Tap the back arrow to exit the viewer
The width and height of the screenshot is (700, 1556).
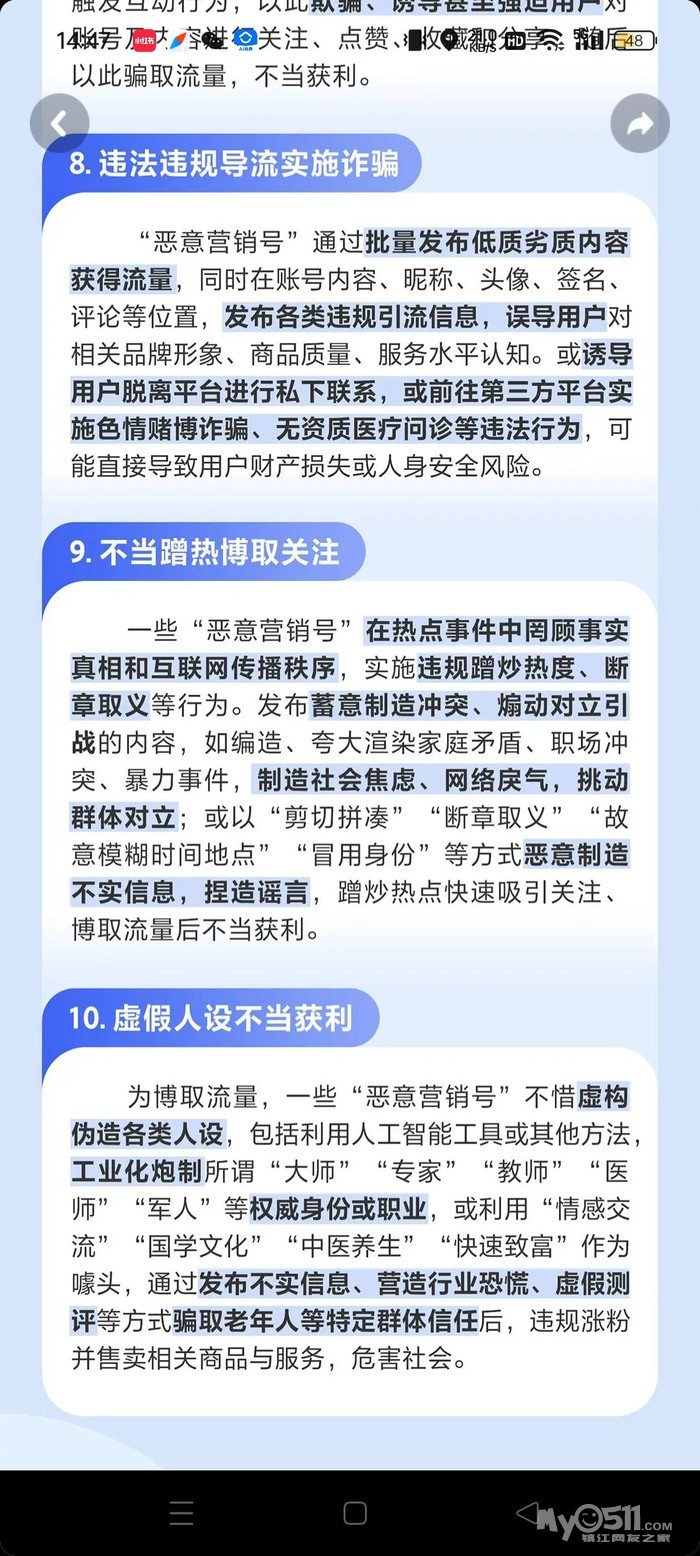pos(59,124)
